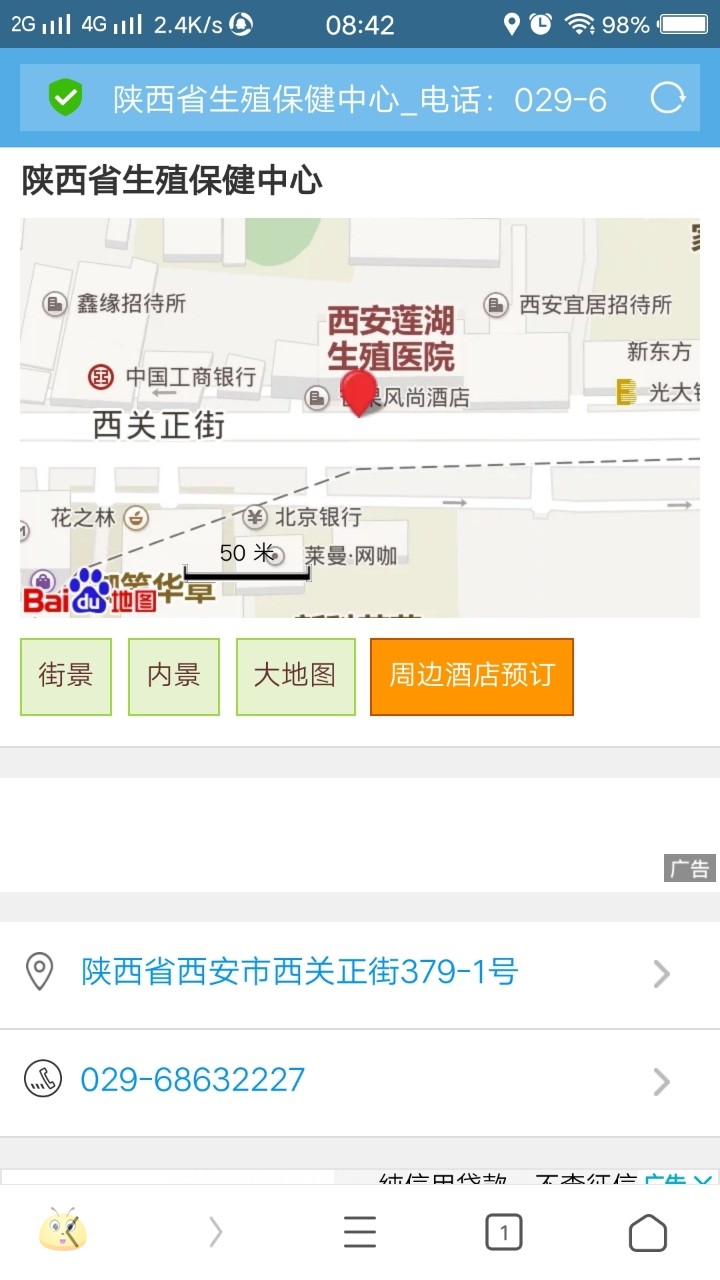Open the browser menu with three lines

point(360,1233)
